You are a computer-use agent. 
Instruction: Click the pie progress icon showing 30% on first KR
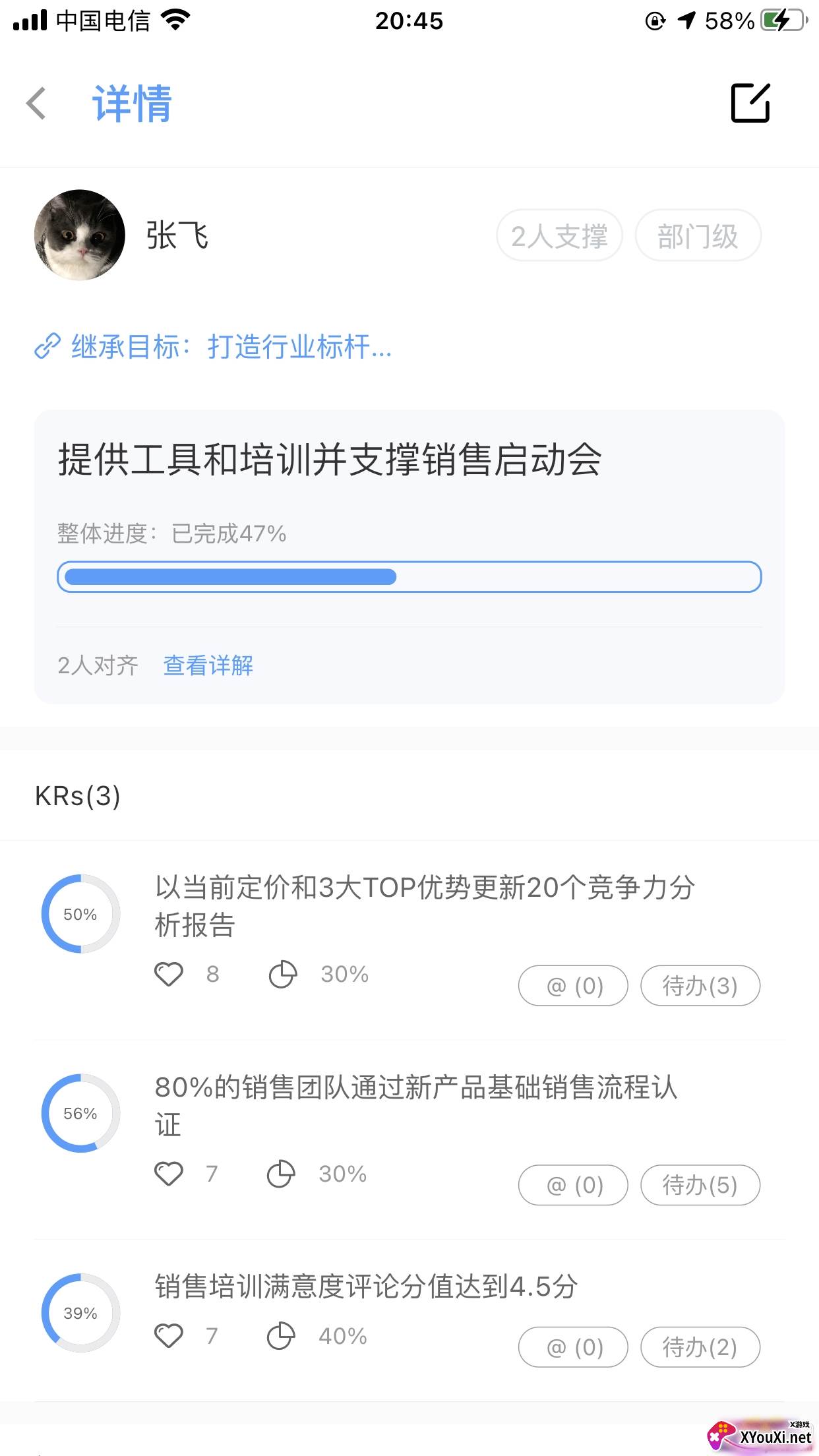click(x=282, y=975)
